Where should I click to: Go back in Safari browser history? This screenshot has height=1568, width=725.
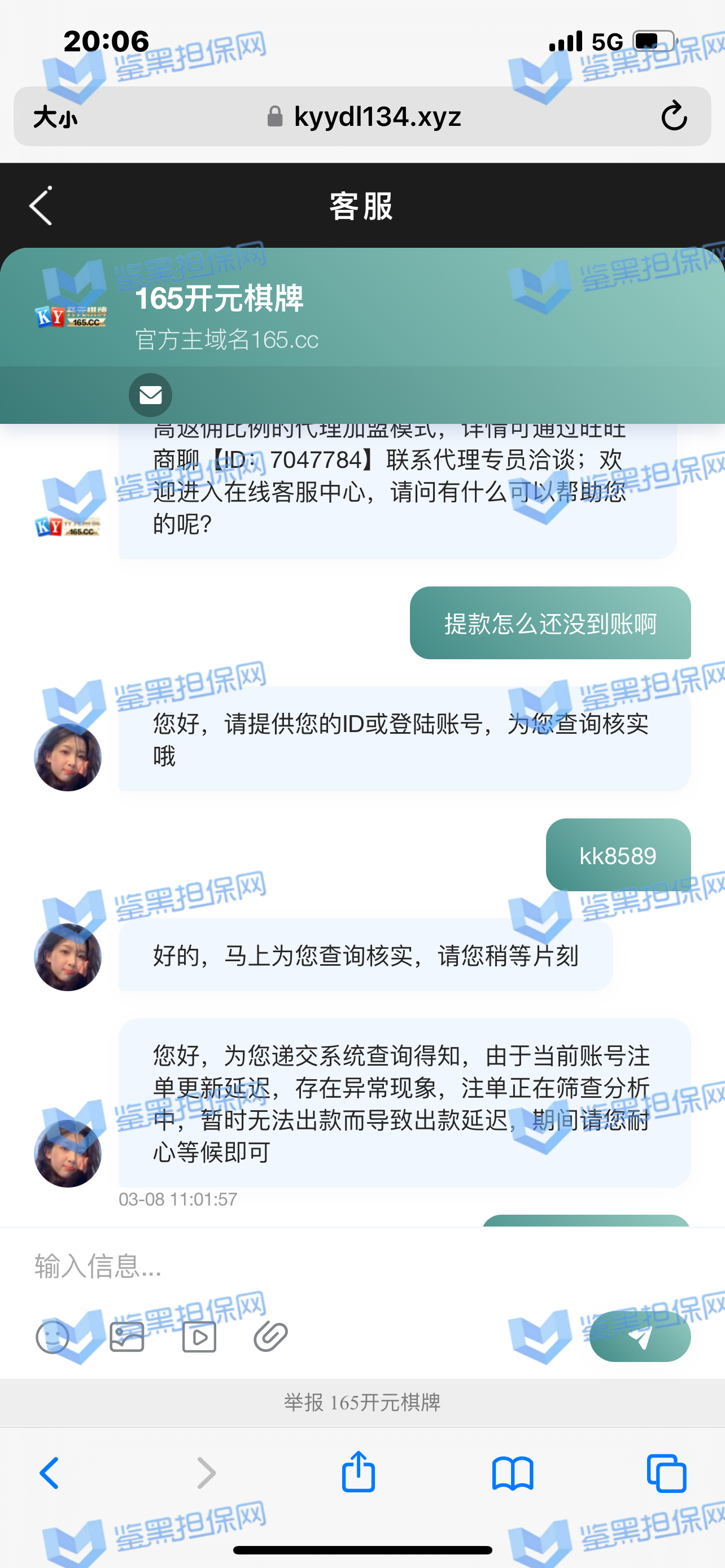coord(49,1473)
